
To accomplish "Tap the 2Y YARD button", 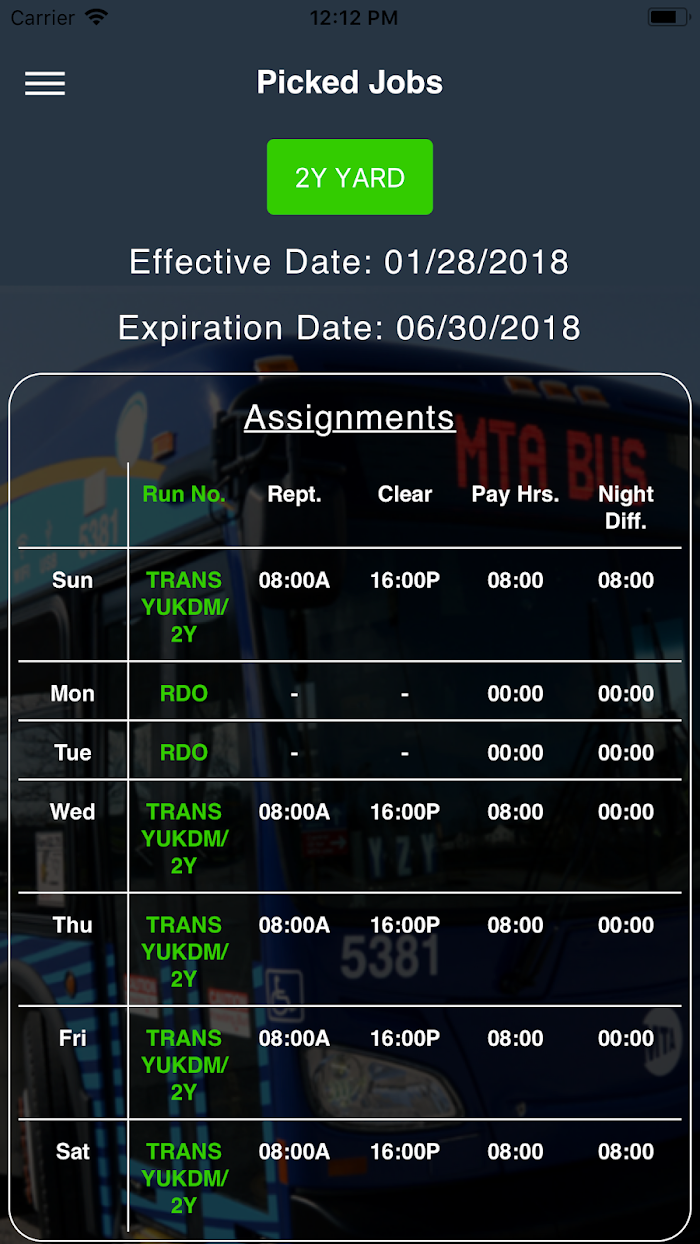I will click(x=350, y=177).
